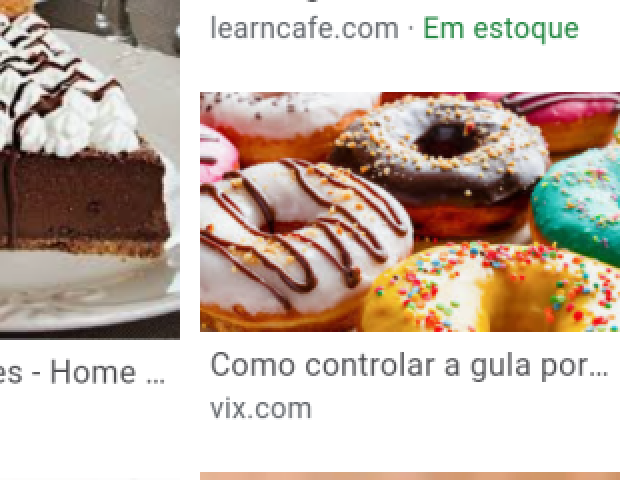Open the donuts image from vix.com
Screen dimensions: 640x480
click(410, 211)
